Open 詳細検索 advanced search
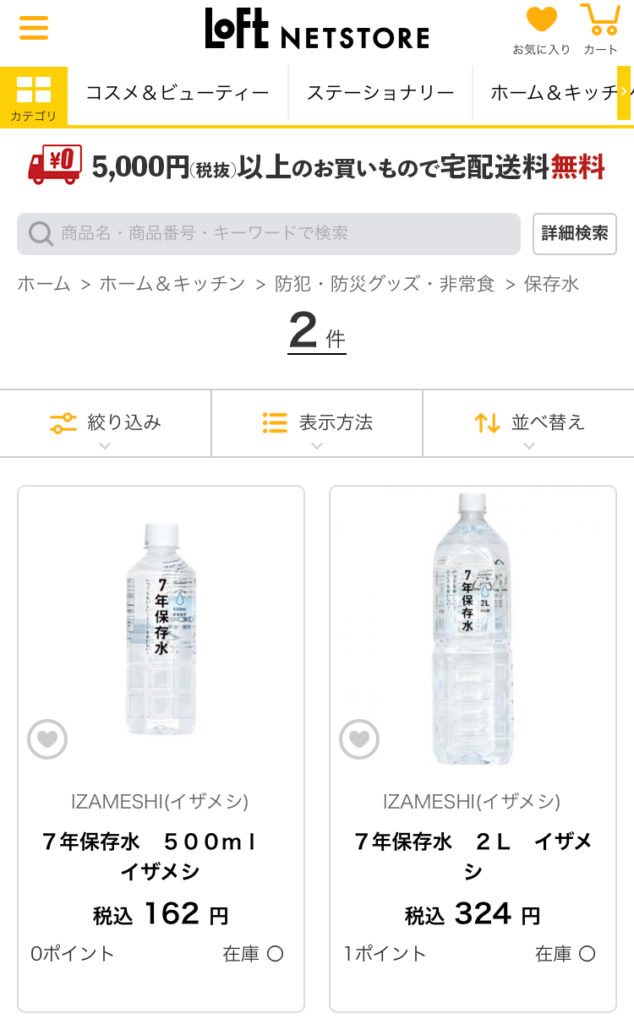634x1024 pixels. click(574, 234)
